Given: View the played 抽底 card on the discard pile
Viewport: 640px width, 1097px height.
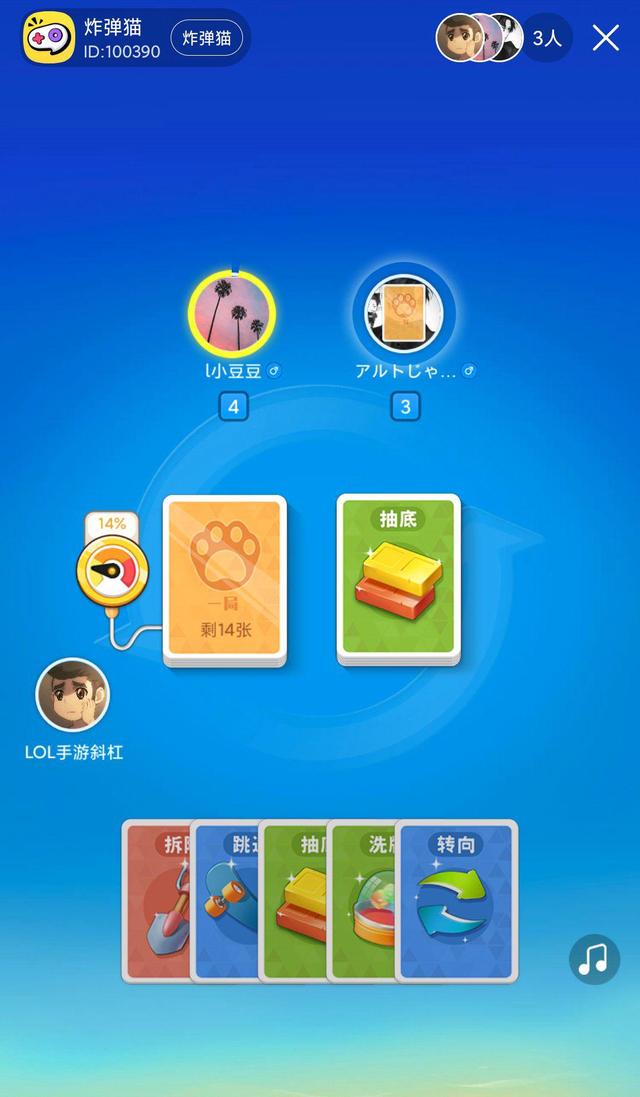Looking at the screenshot, I should pyautogui.click(x=398, y=580).
